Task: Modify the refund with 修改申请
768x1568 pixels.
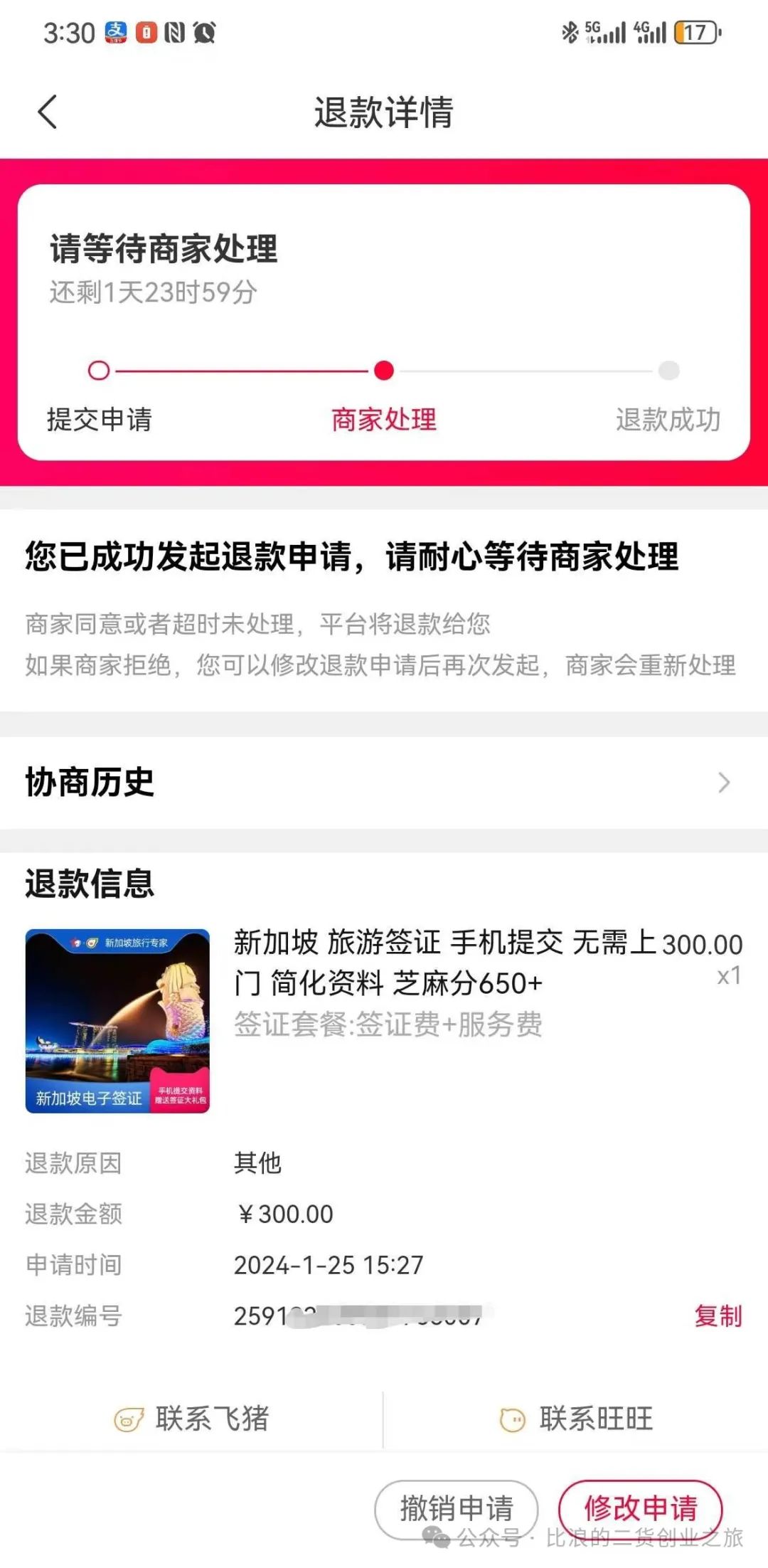Action: pyautogui.click(x=640, y=1508)
